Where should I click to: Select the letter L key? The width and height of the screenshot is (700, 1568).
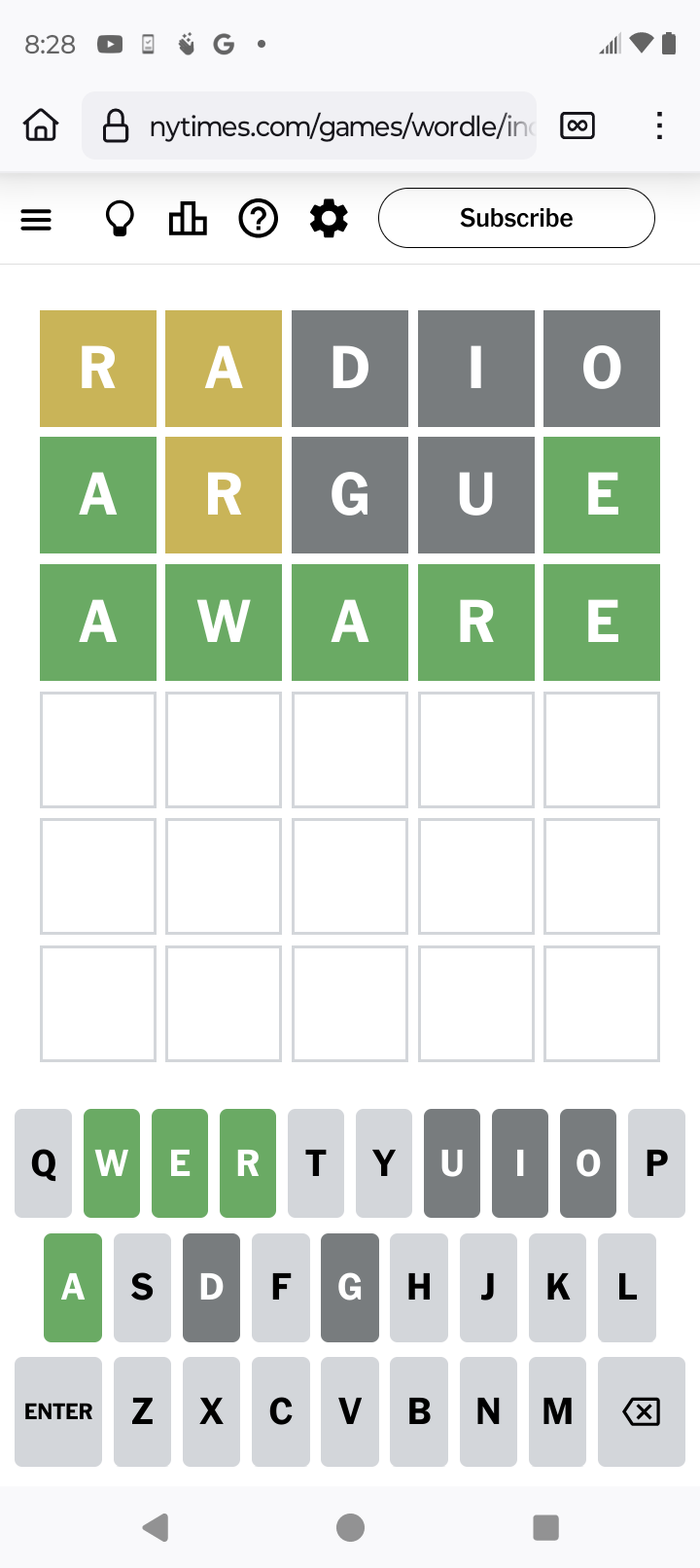click(627, 1288)
